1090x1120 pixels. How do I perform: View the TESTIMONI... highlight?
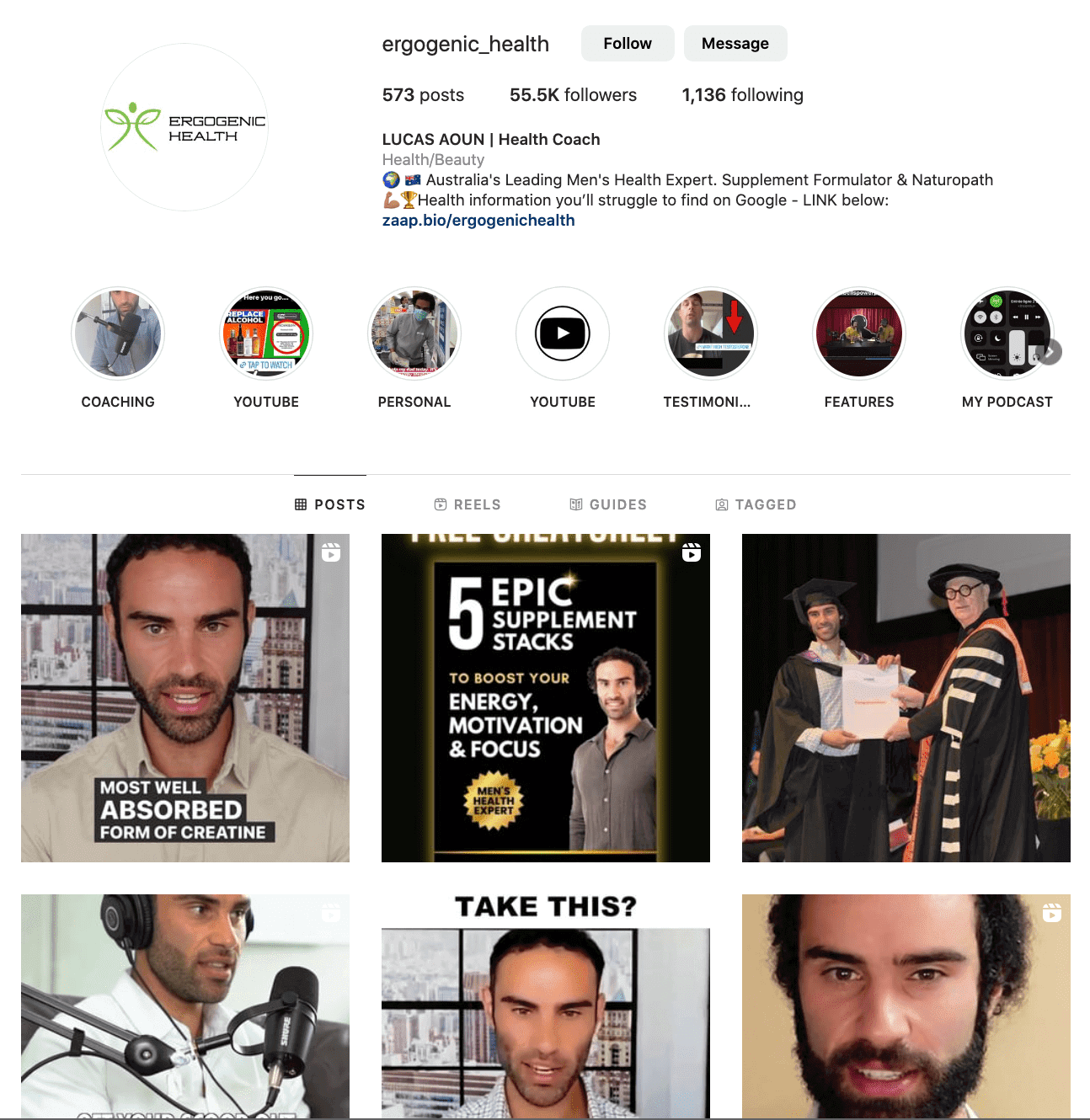(x=710, y=333)
